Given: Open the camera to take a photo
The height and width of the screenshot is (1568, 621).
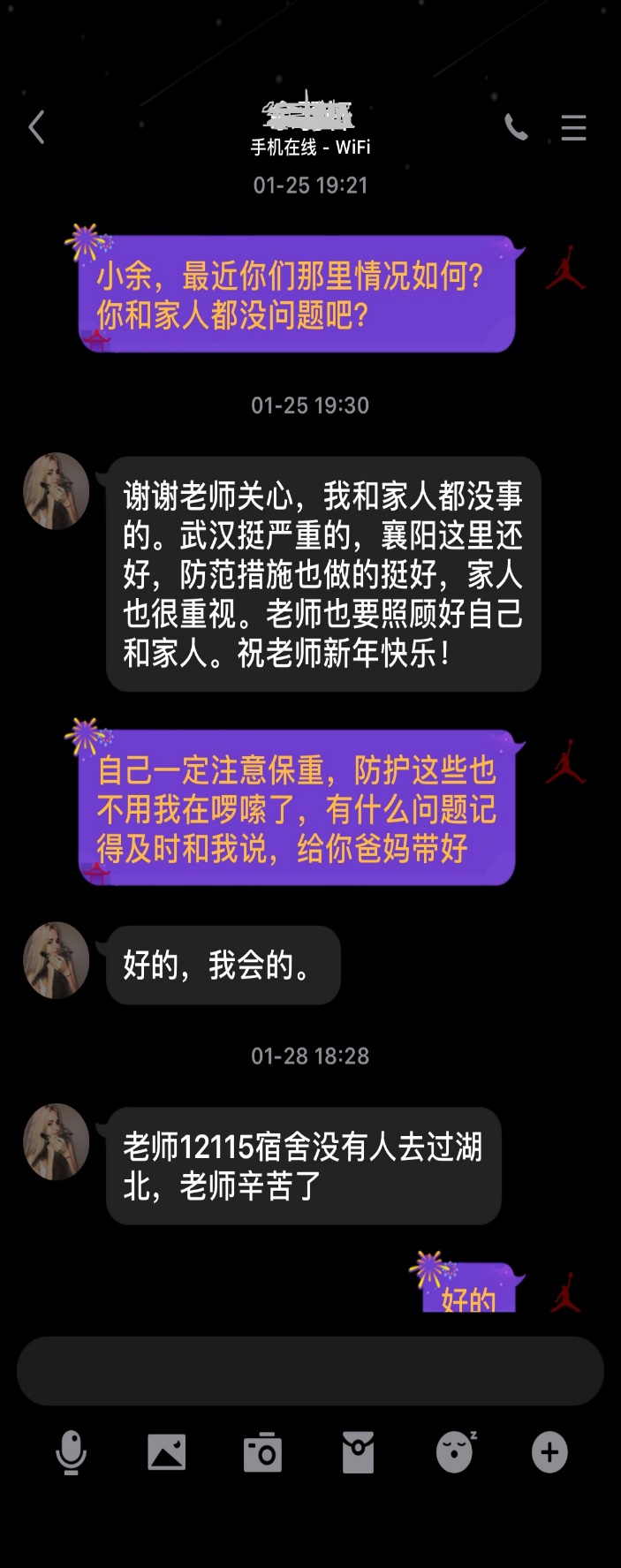Looking at the screenshot, I should [x=262, y=1451].
